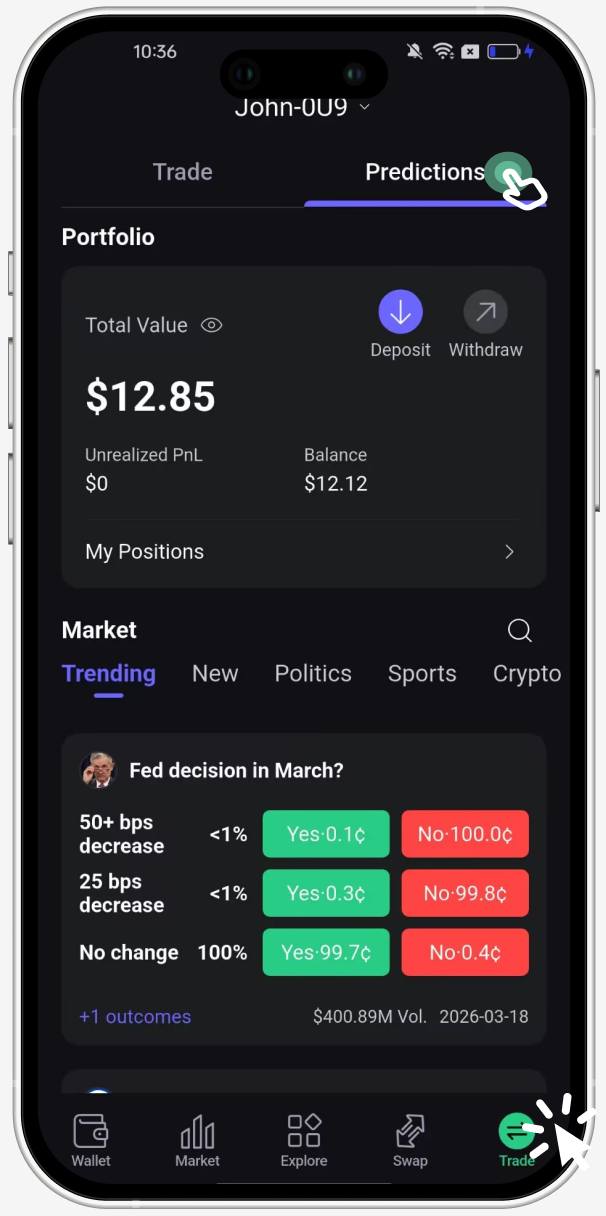Buy Yes at 99.7¢ on No change

click(325, 953)
